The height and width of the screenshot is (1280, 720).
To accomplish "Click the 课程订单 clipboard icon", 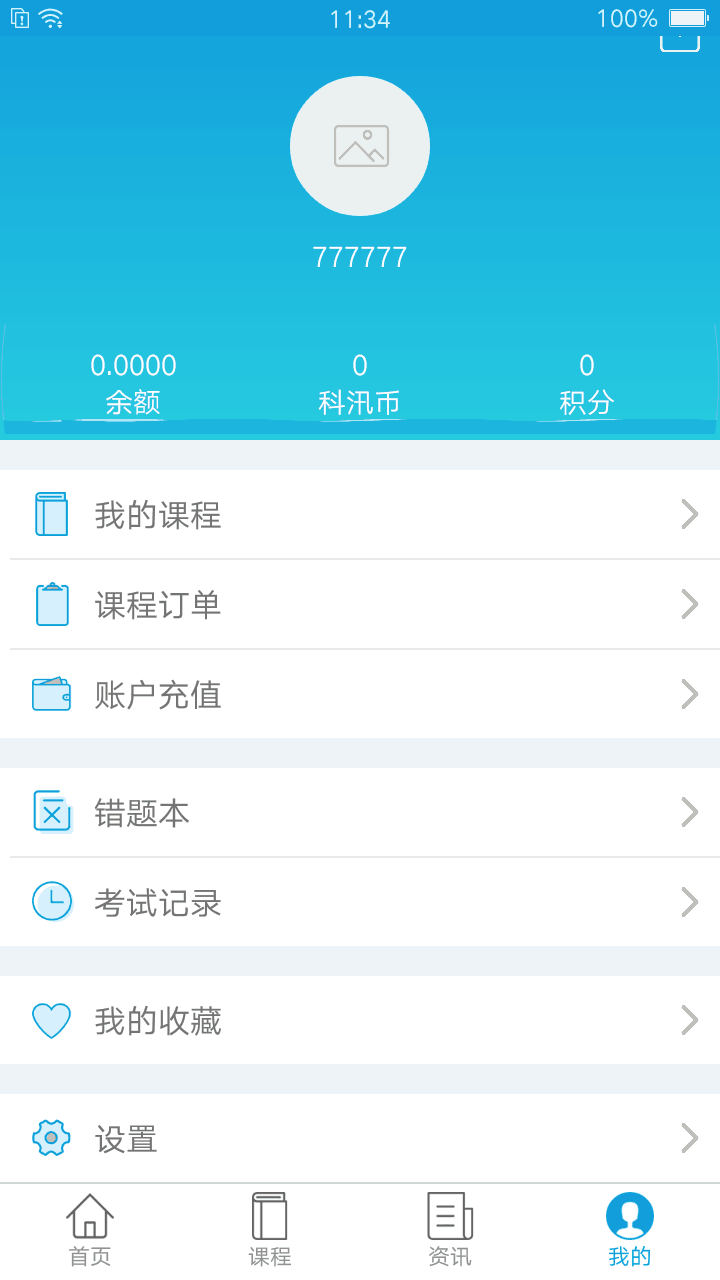I will (x=51, y=604).
